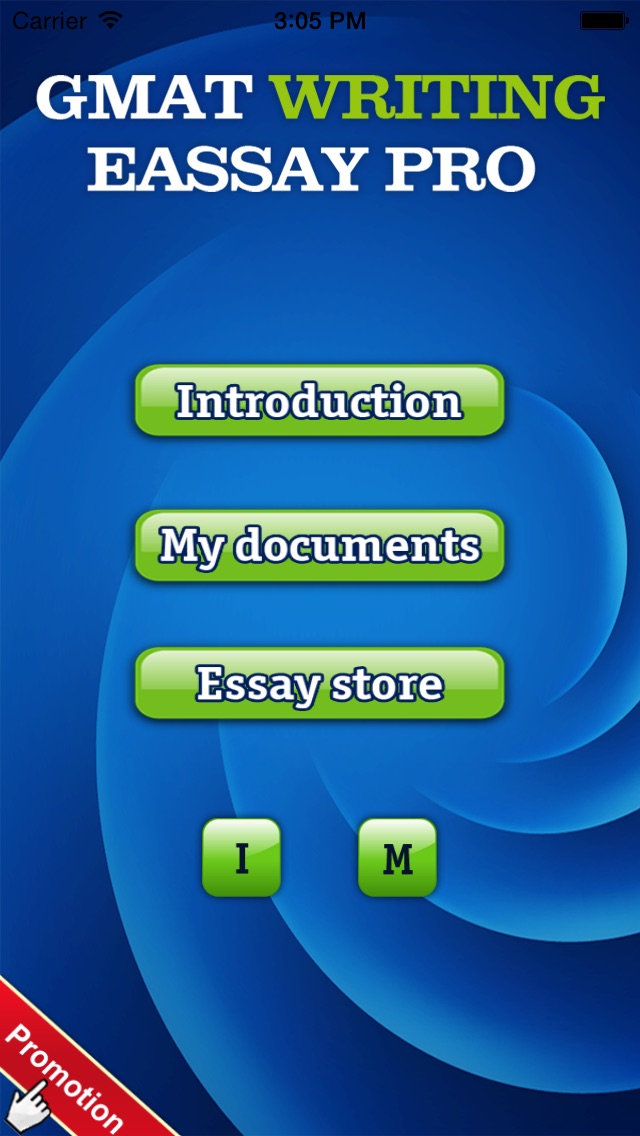Open the Introduction section

(320, 401)
